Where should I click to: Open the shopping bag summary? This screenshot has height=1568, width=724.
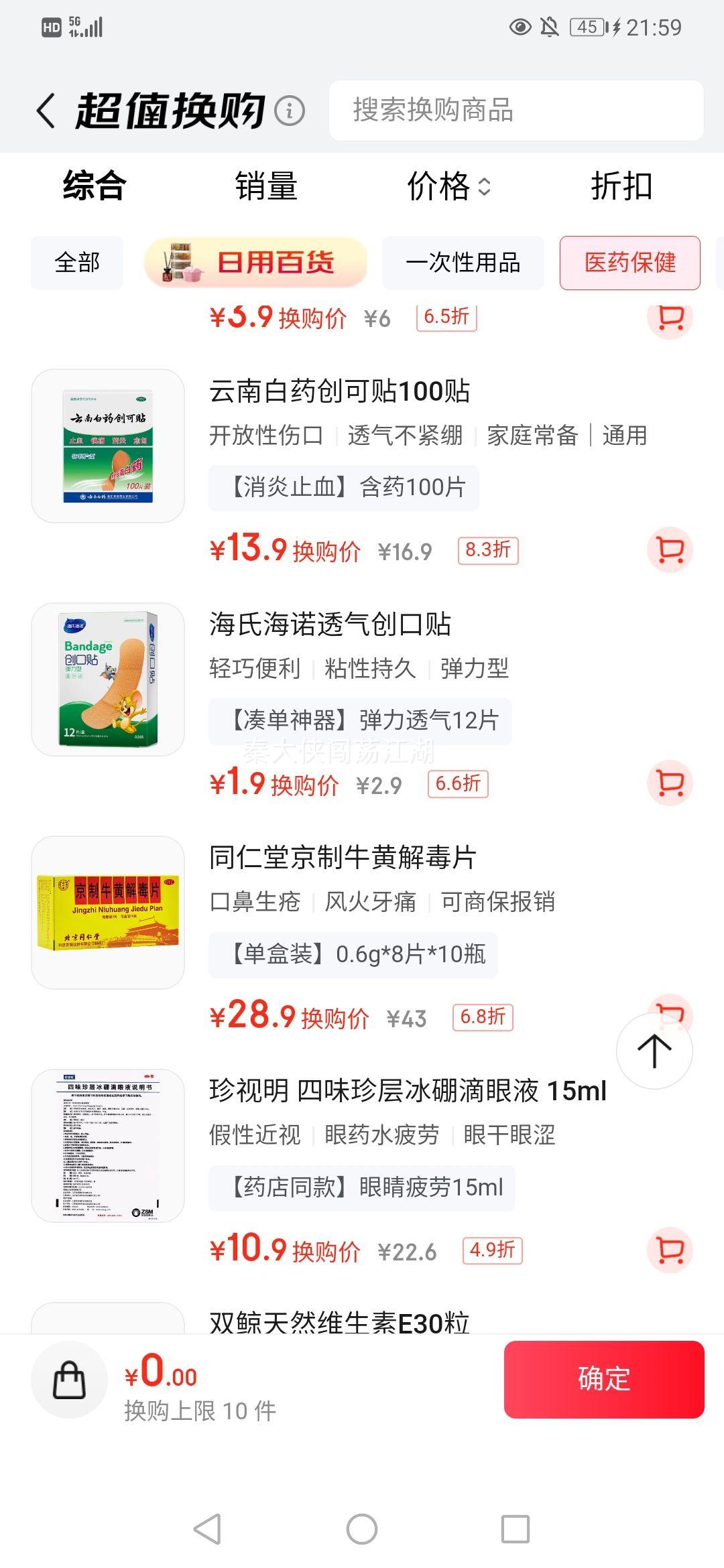(x=69, y=1380)
